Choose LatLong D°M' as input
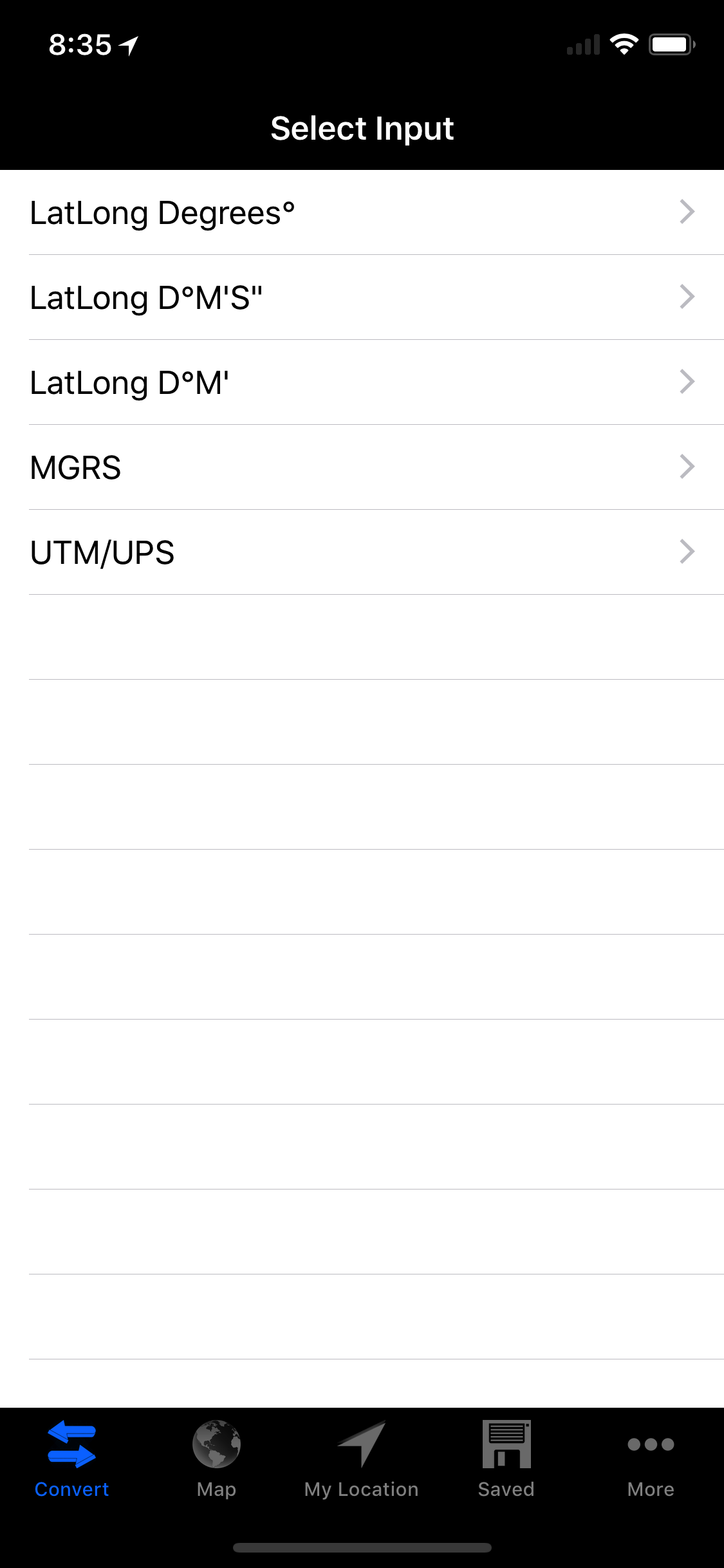Screen dimensions: 724x1568 tap(257, 382)
